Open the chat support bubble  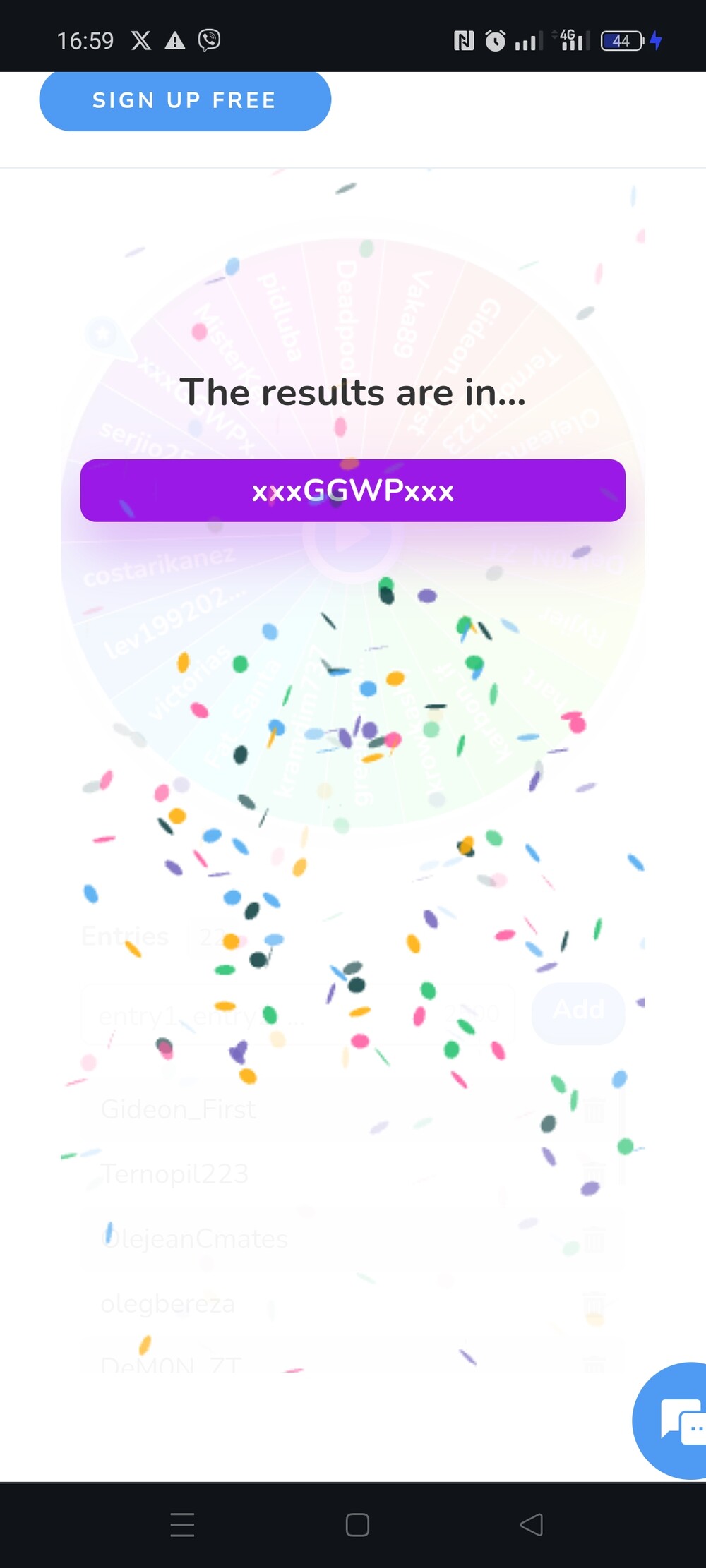coord(671,1421)
